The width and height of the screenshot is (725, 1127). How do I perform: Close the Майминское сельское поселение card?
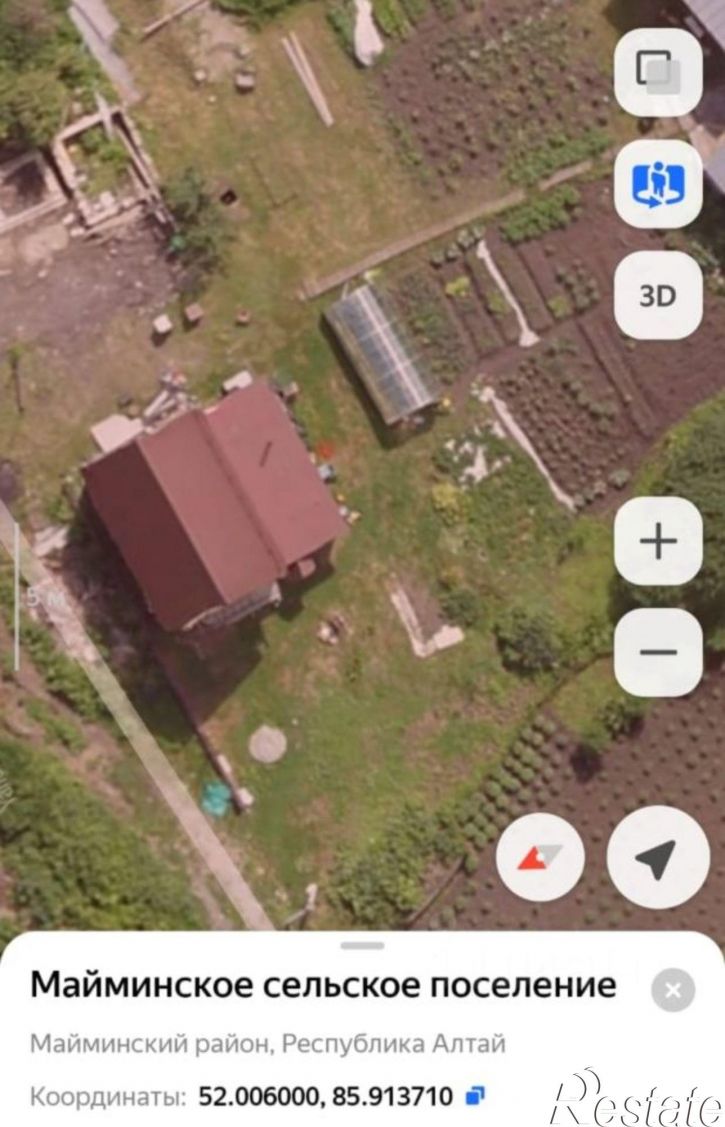[673, 990]
